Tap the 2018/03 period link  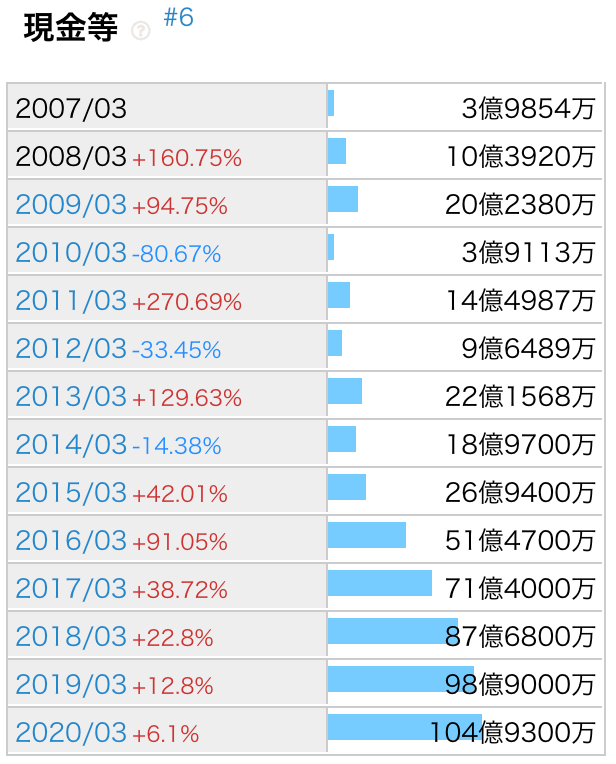(x=71, y=637)
